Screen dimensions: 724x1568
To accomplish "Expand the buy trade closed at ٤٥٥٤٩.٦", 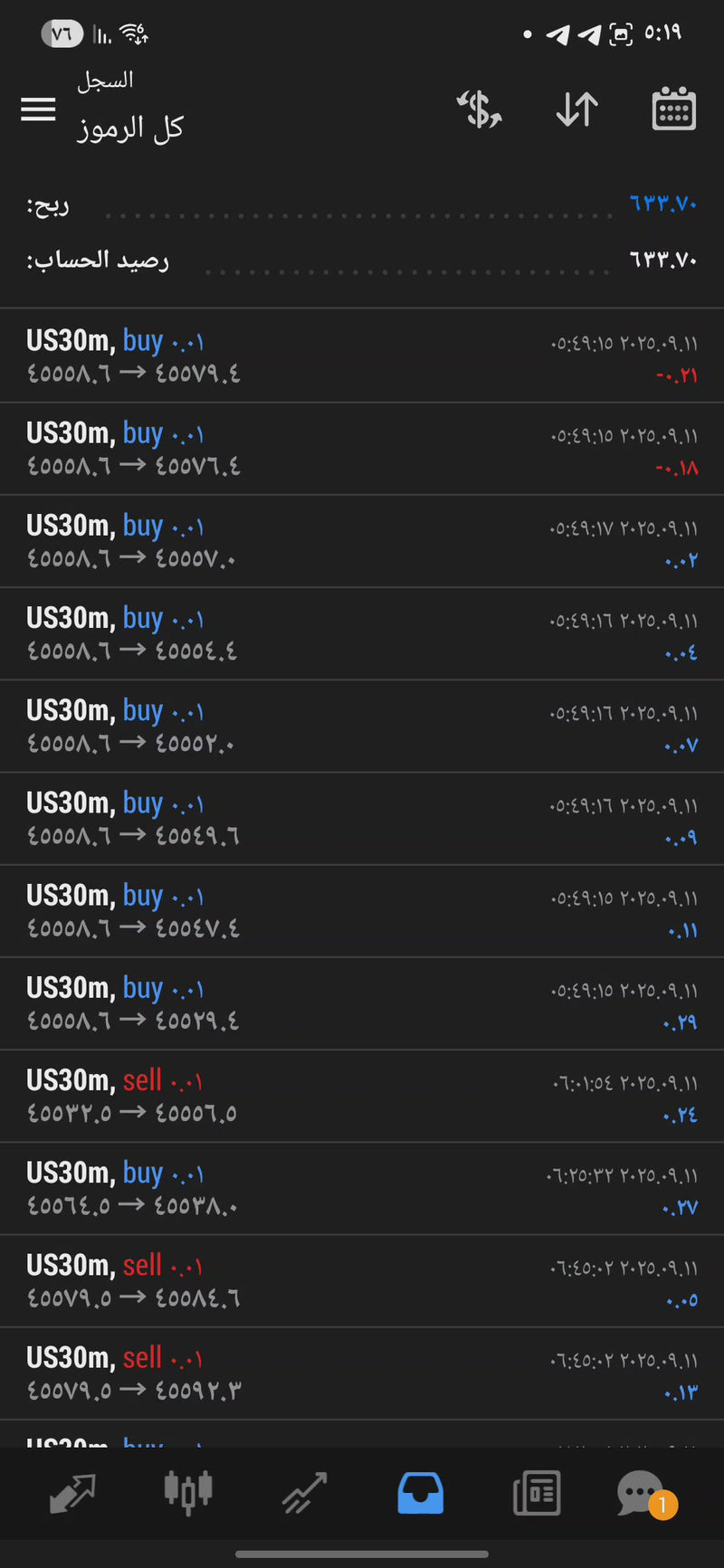I will [362, 819].
